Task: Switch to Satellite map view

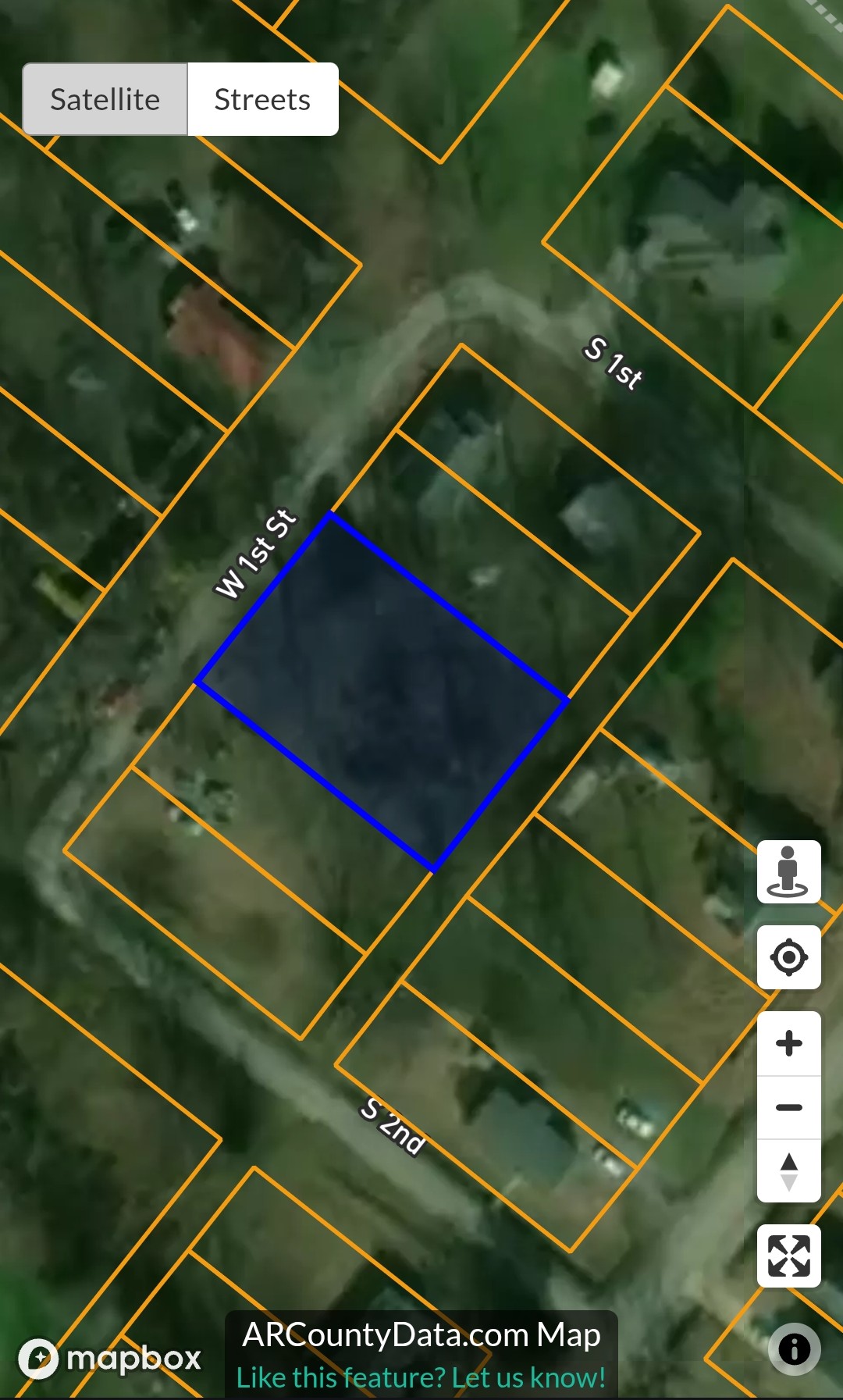Action: 105,99
